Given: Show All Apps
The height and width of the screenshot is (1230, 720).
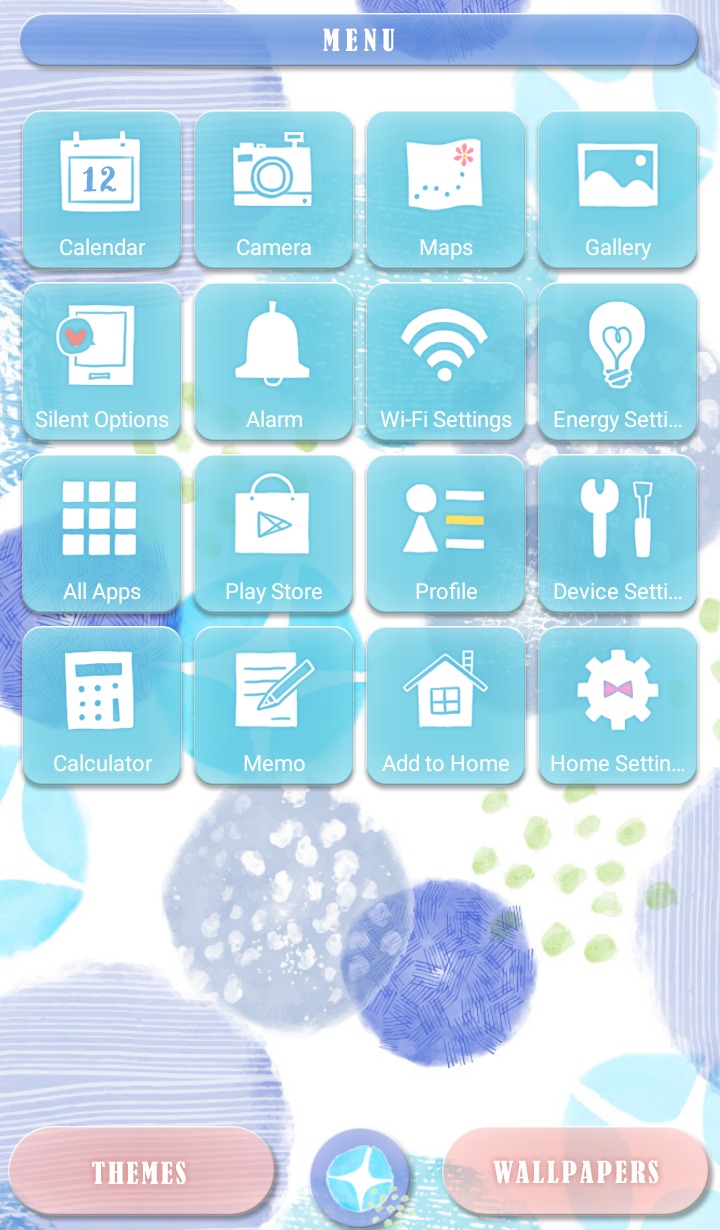Looking at the screenshot, I should point(102,534).
